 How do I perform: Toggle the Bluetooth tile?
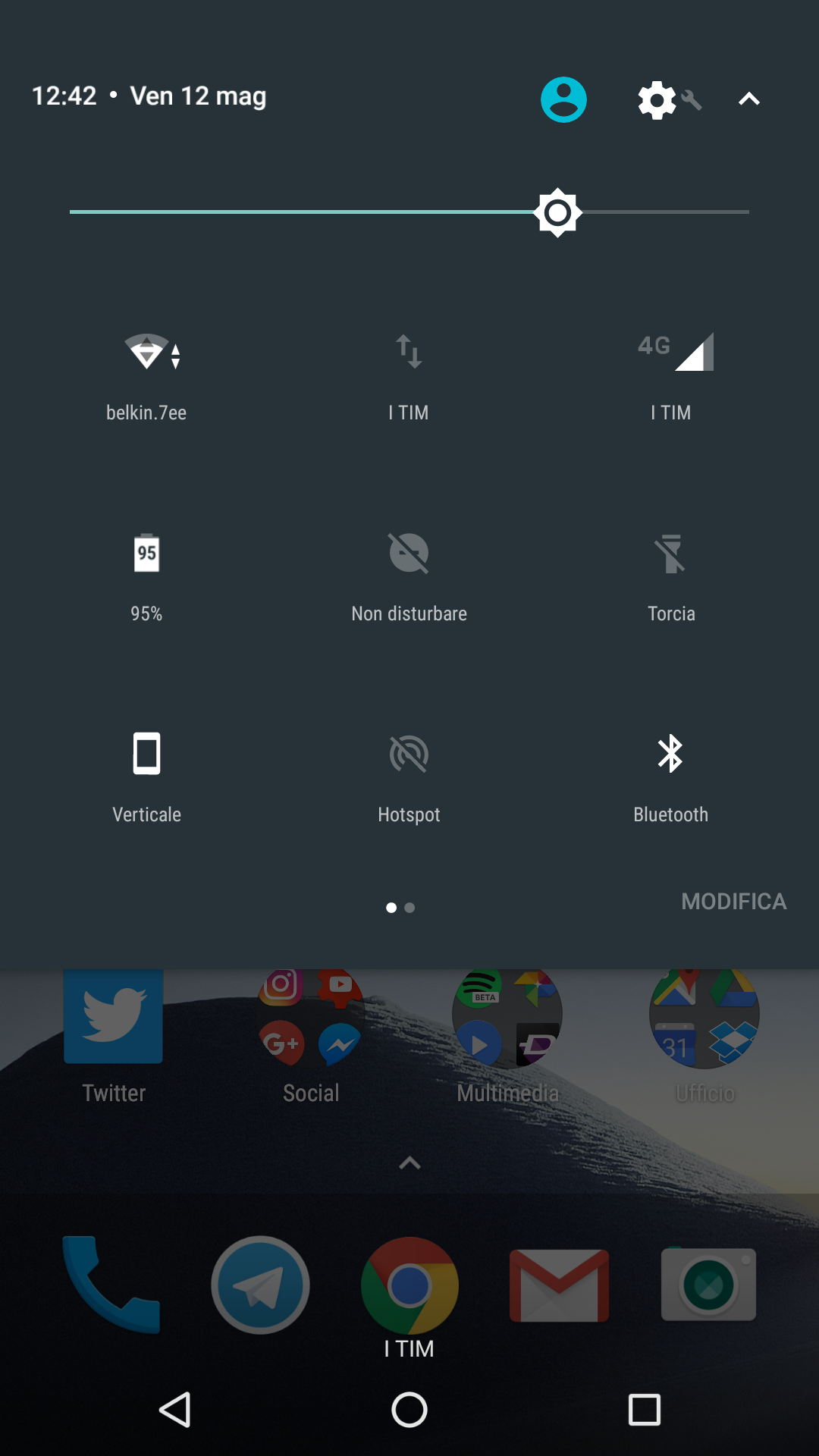(671, 779)
